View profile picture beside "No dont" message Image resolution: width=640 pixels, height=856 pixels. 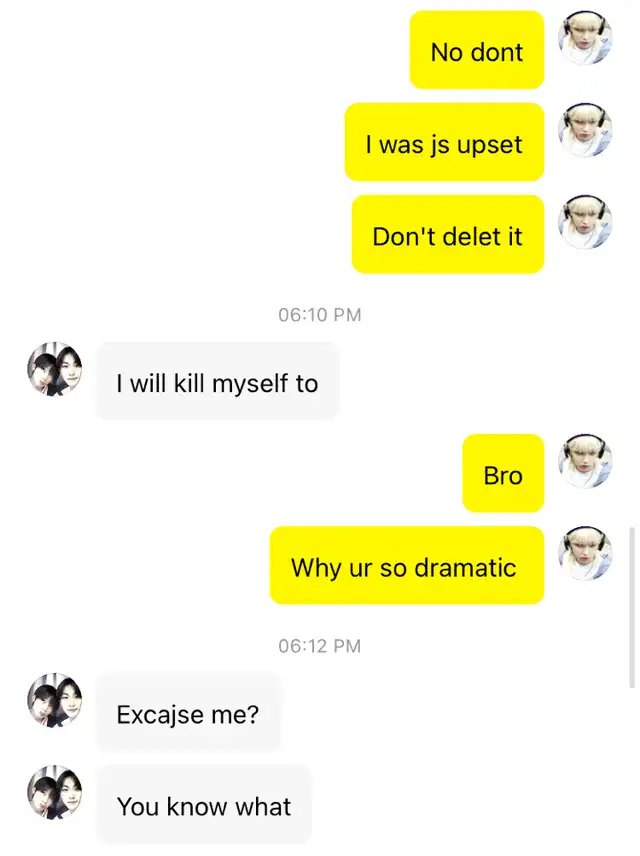[585, 38]
